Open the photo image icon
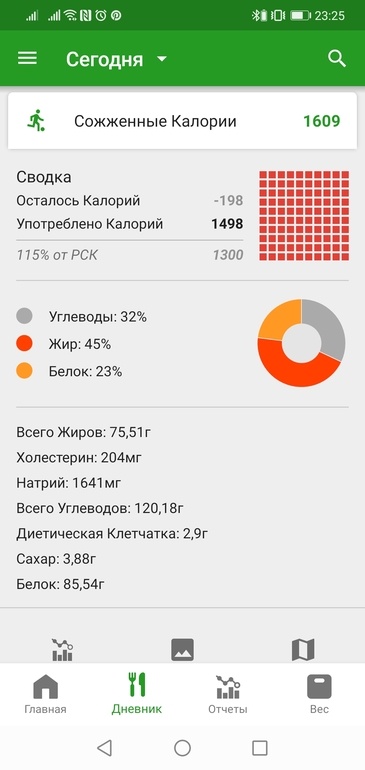This screenshot has height=770, width=365. pos(182,649)
